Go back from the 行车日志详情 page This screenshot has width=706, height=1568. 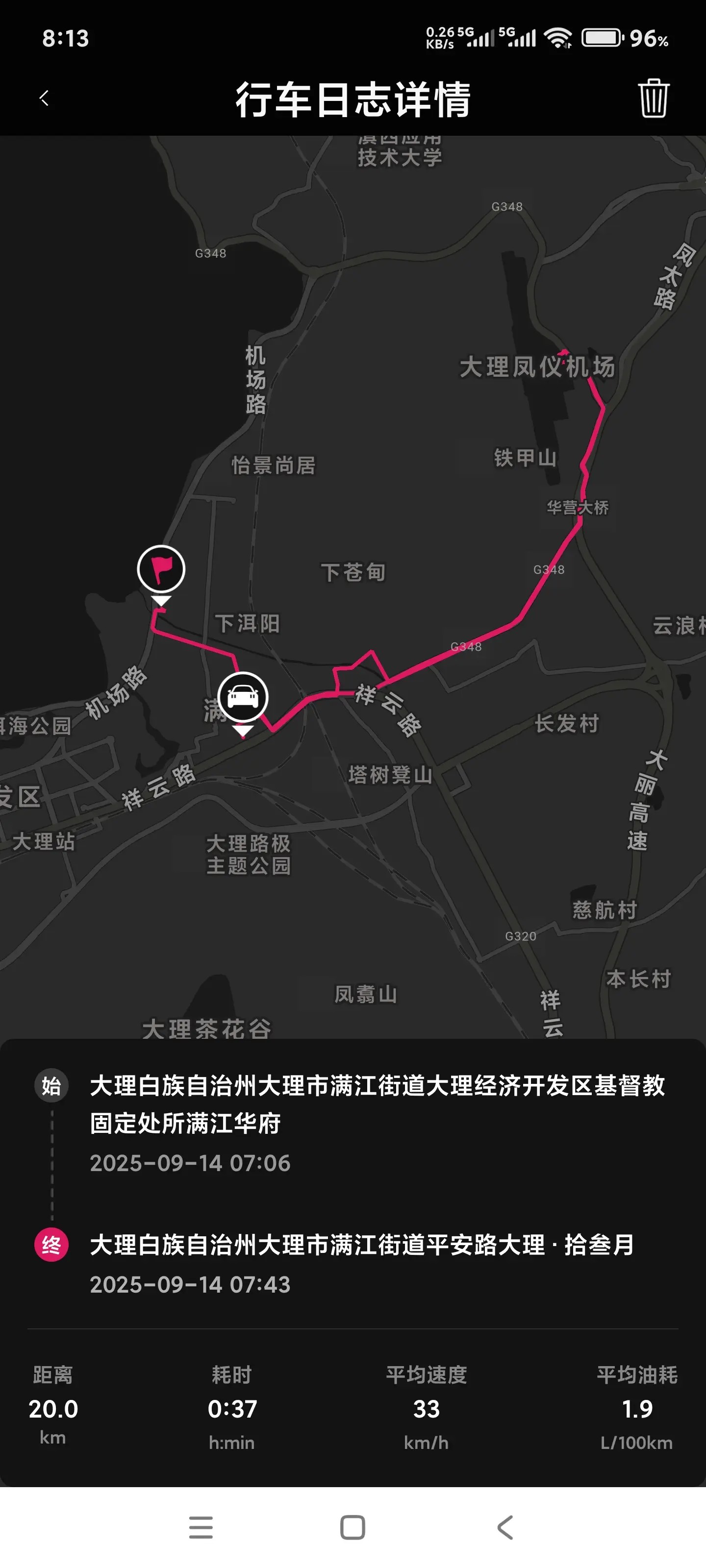(x=44, y=98)
